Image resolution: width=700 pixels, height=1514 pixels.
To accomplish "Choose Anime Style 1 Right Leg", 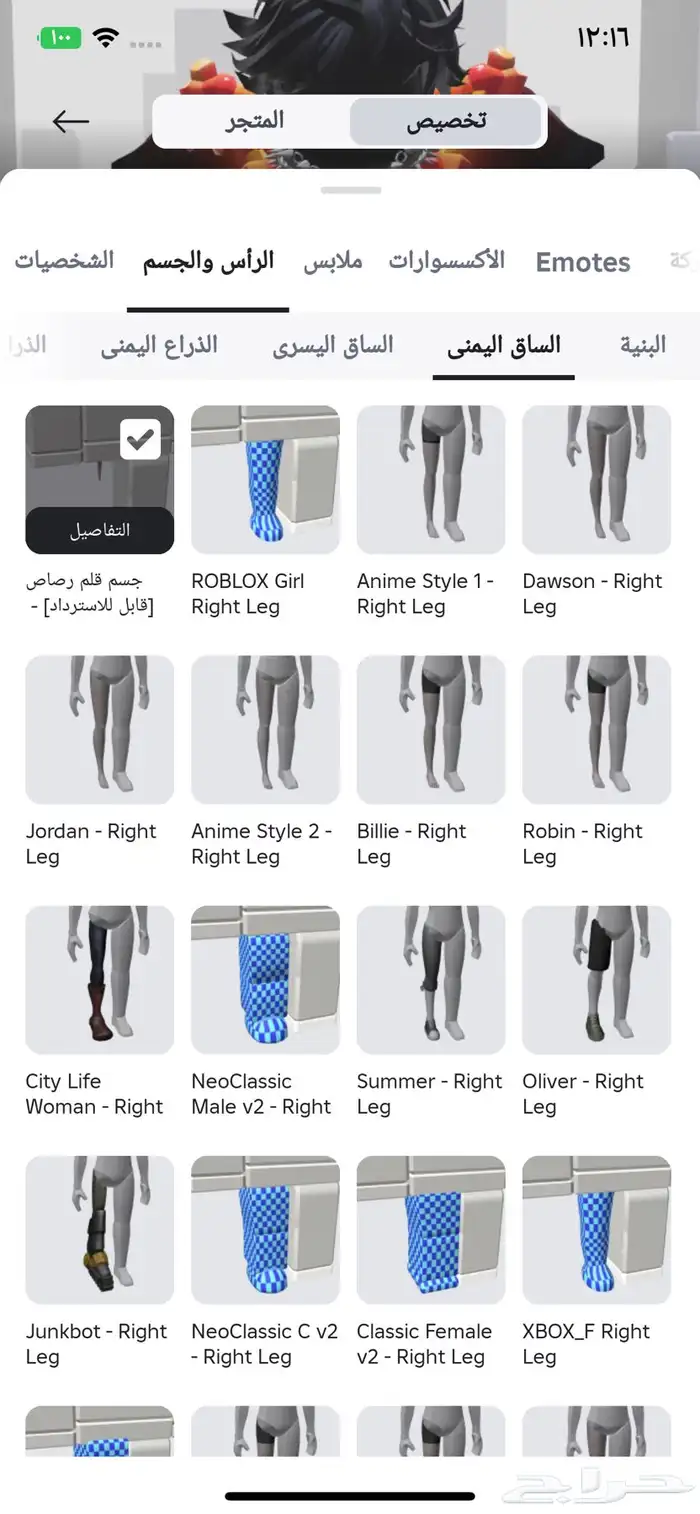I will [431, 479].
